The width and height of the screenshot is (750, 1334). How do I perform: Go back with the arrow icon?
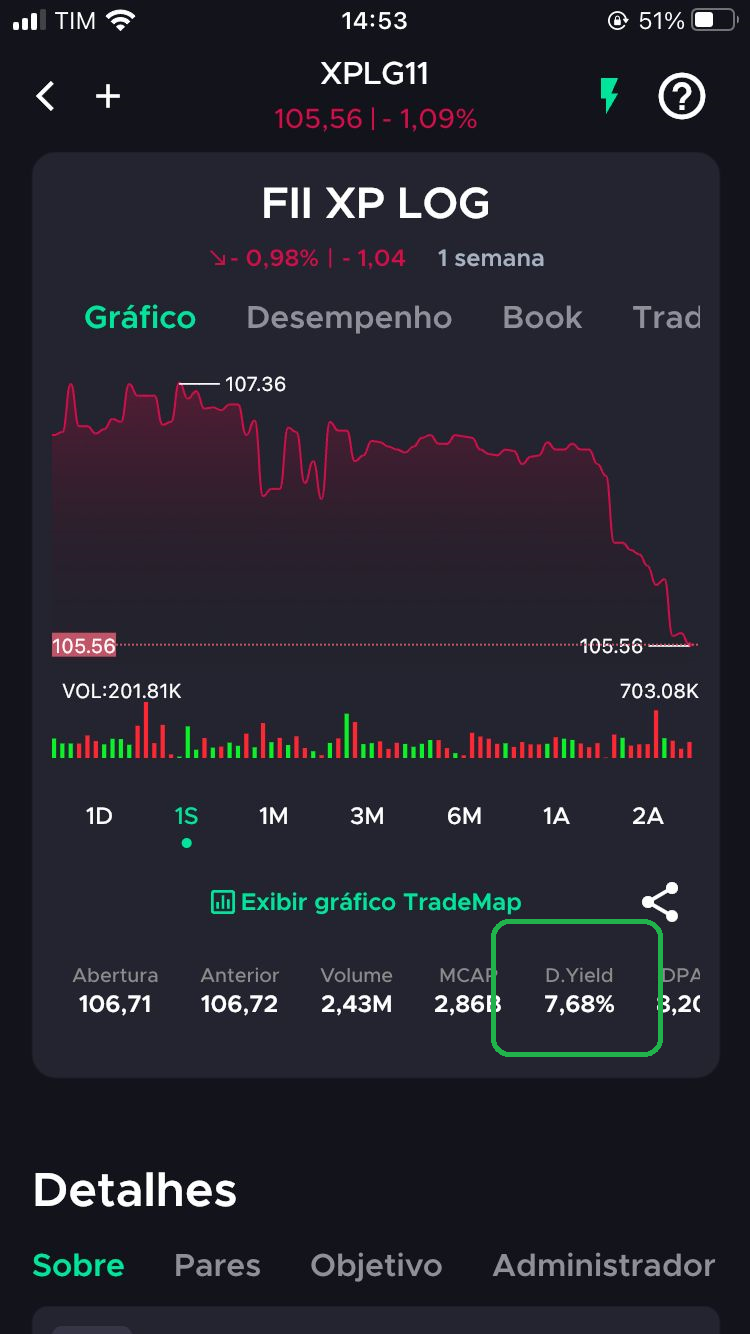pyautogui.click(x=45, y=97)
